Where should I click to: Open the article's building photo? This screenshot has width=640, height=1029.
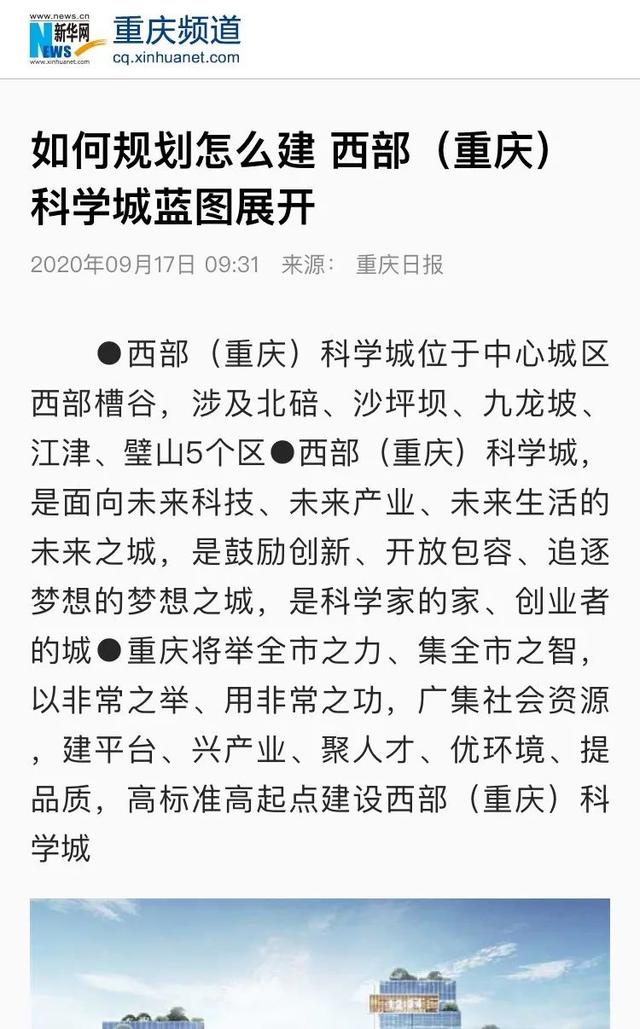[x=320, y=965]
